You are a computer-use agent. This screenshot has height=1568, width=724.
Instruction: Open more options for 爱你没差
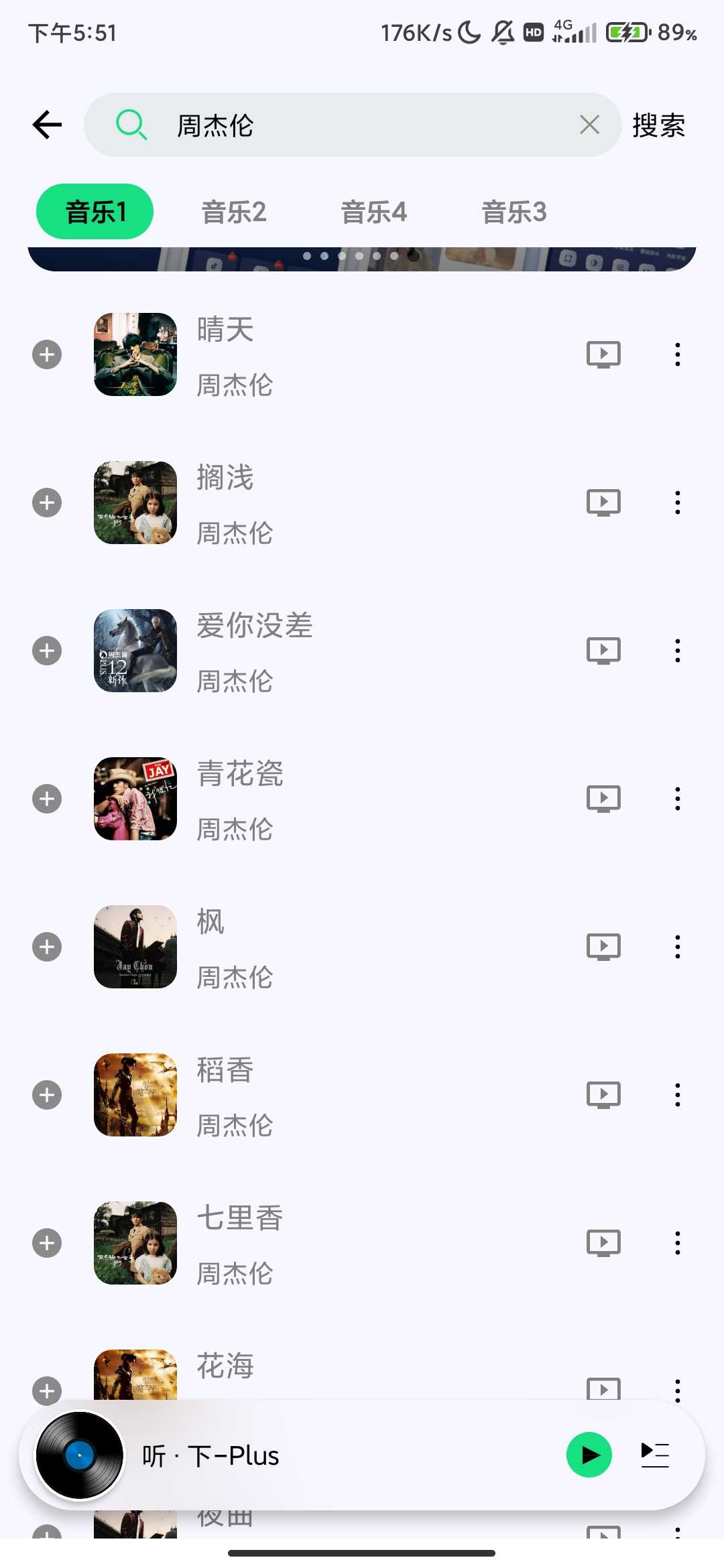678,651
